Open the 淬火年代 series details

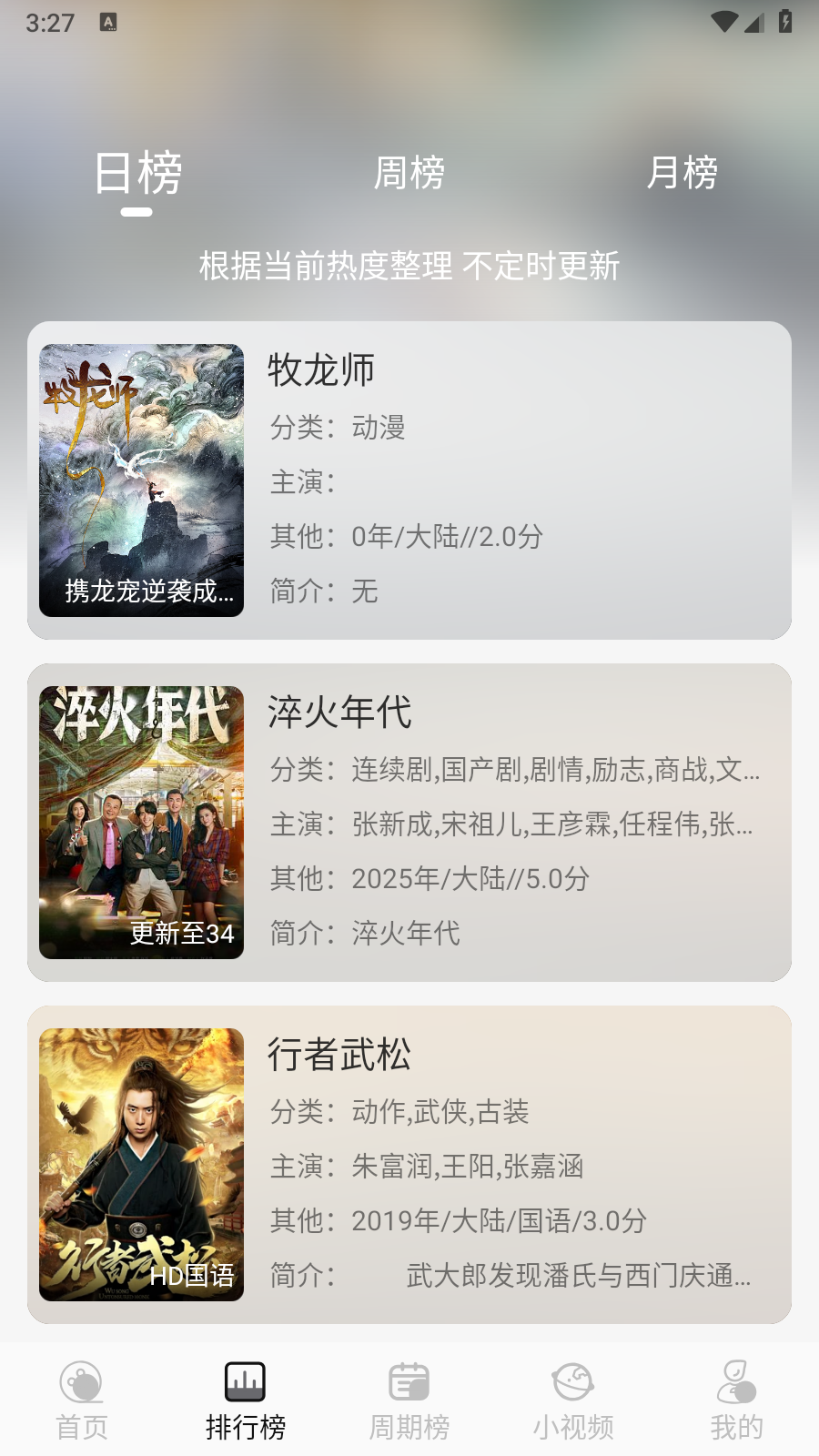pyautogui.click(x=340, y=713)
